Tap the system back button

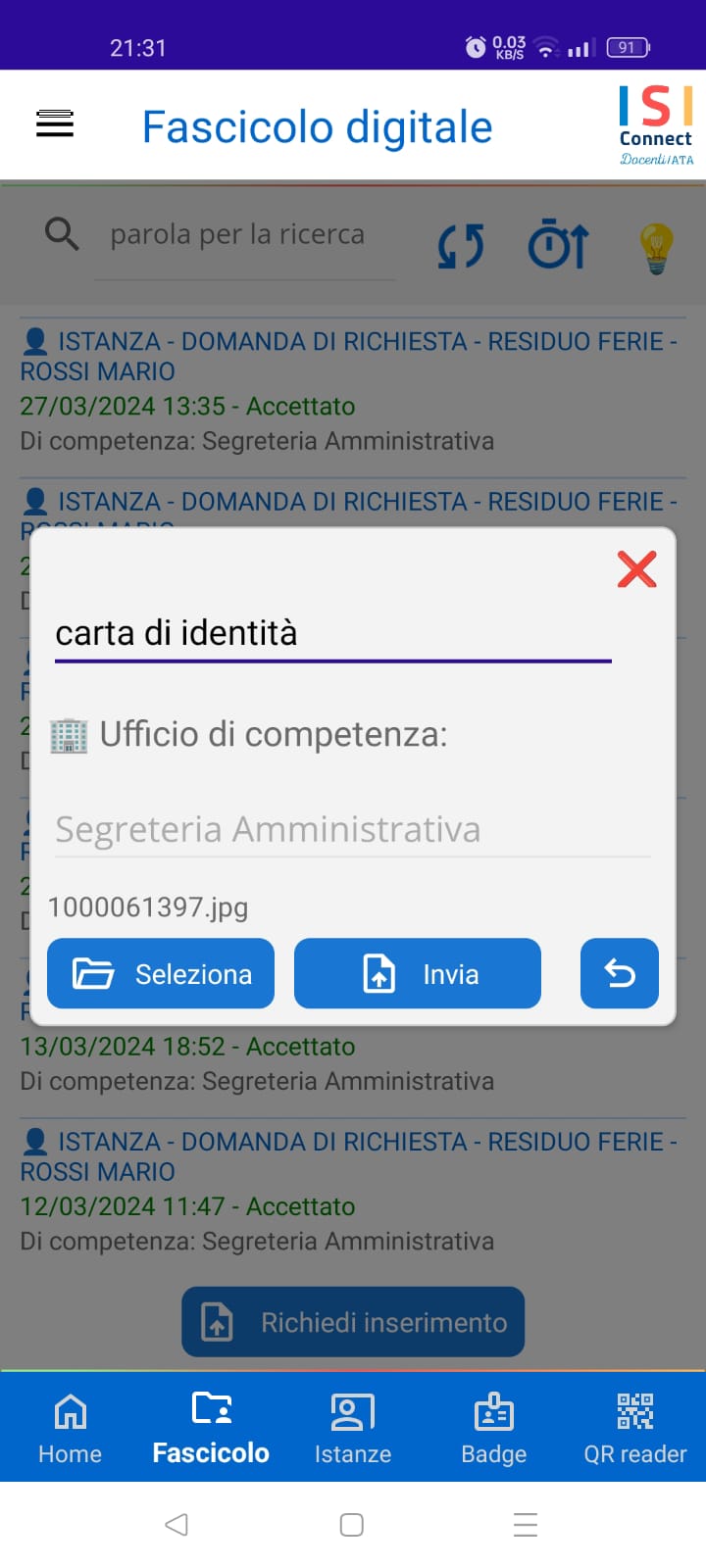point(176,1525)
